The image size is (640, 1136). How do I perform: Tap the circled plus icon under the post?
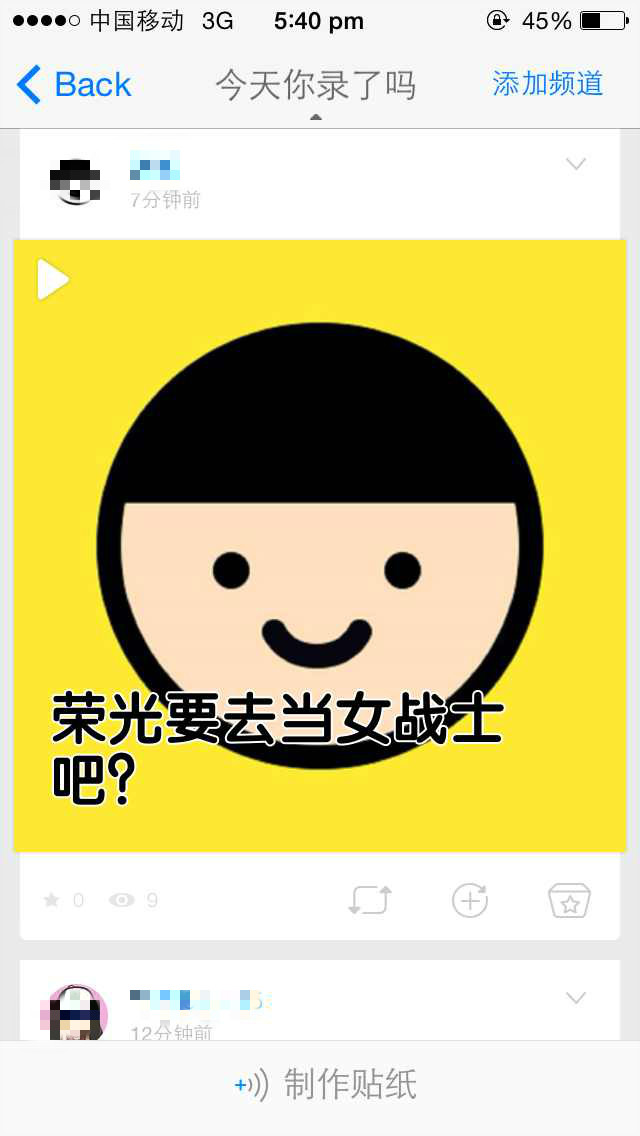pos(470,900)
